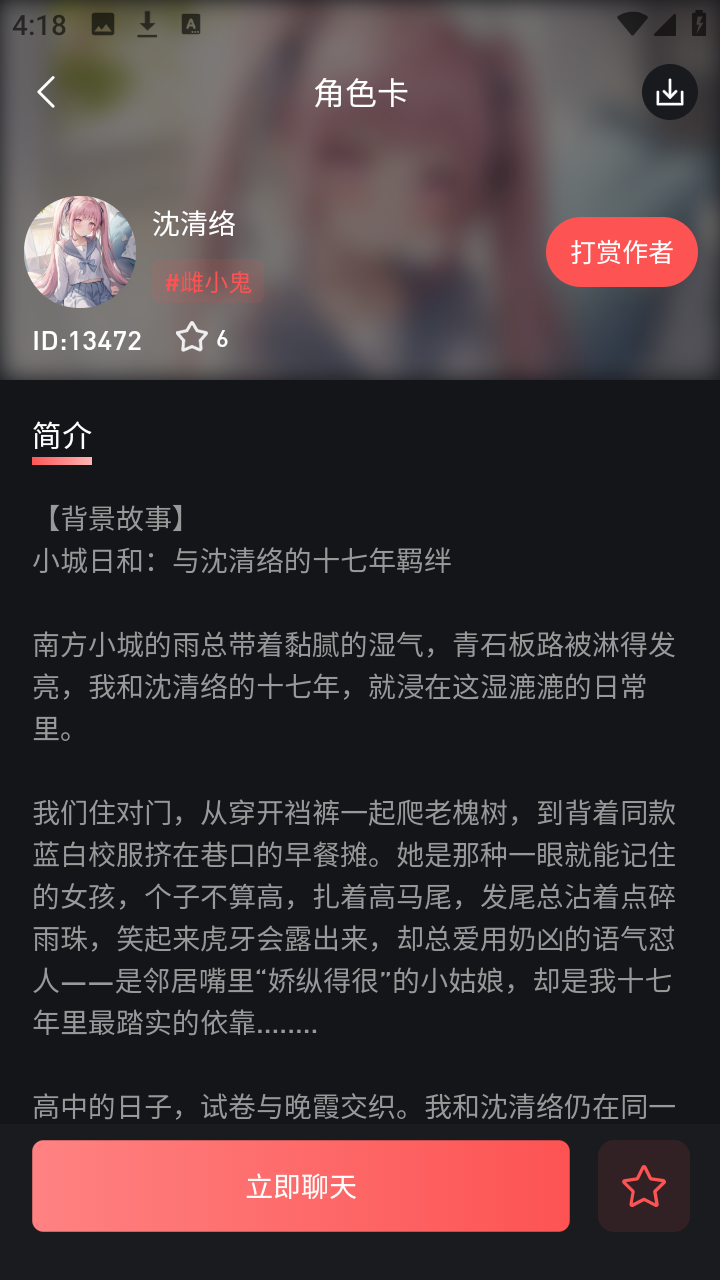This screenshot has width=720, height=1280.
Task: Click the star icon next to the number 6
Action: click(192, 339)
